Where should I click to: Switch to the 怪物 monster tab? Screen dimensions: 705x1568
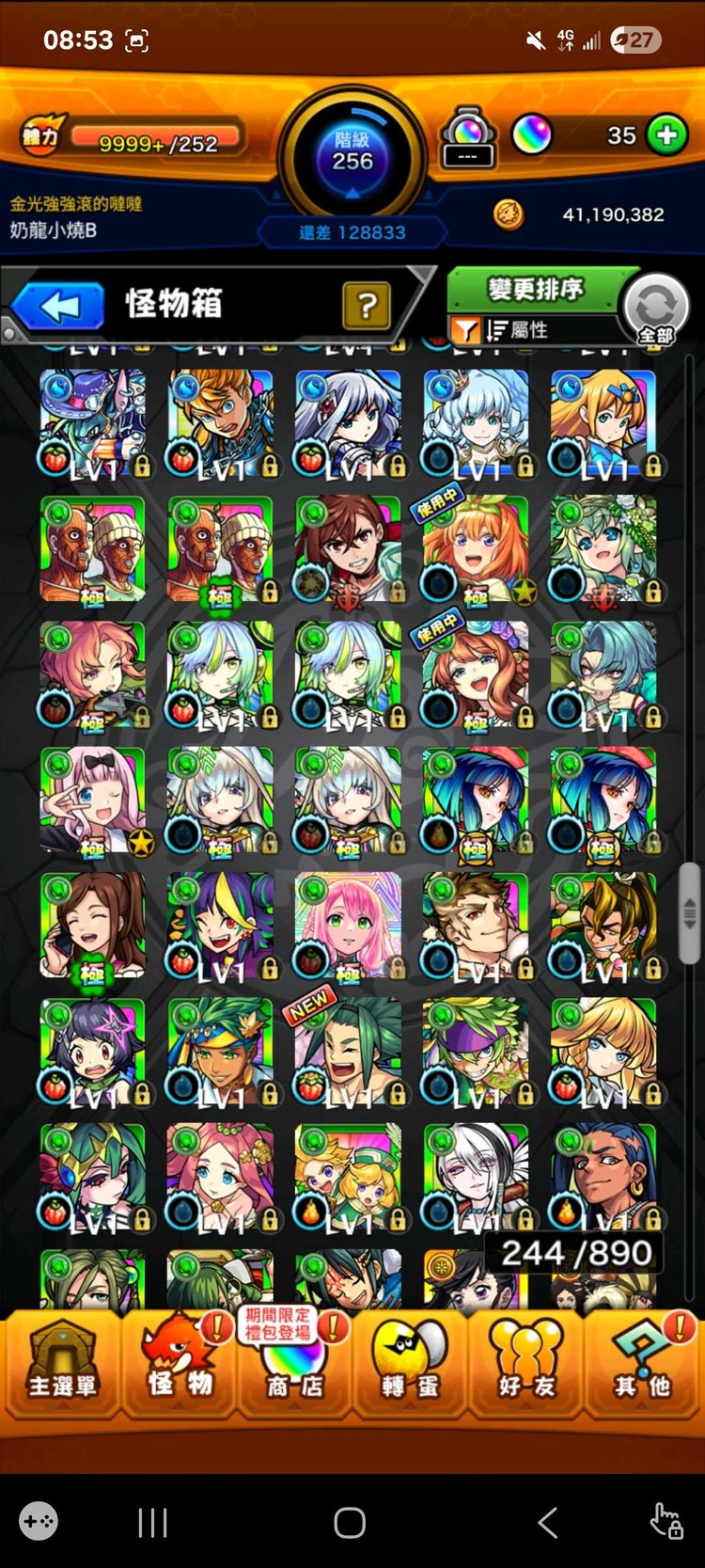point(179,1365)
